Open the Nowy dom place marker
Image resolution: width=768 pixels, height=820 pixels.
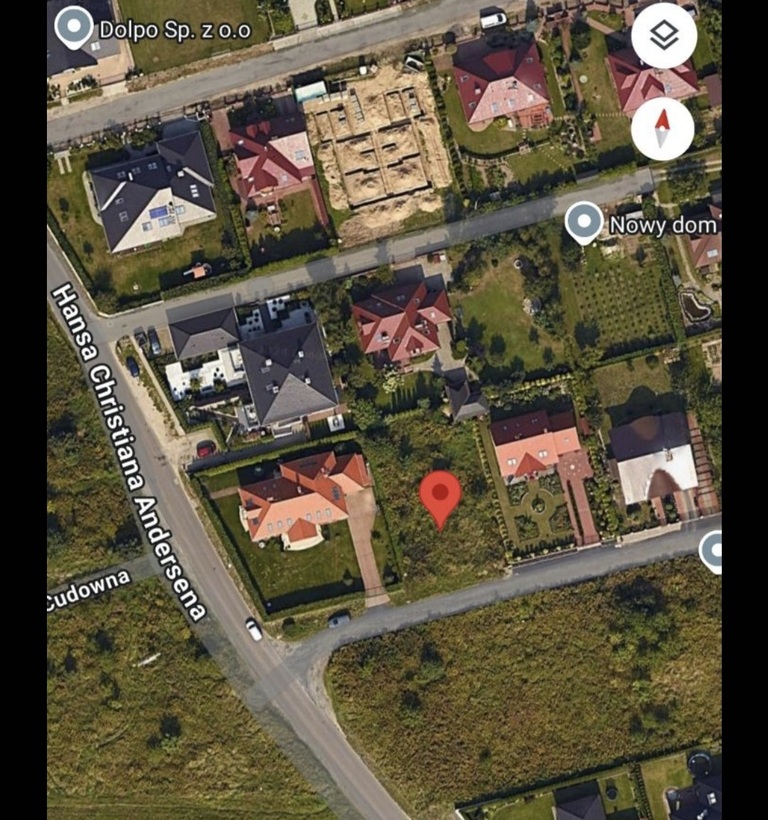point(584,222)
